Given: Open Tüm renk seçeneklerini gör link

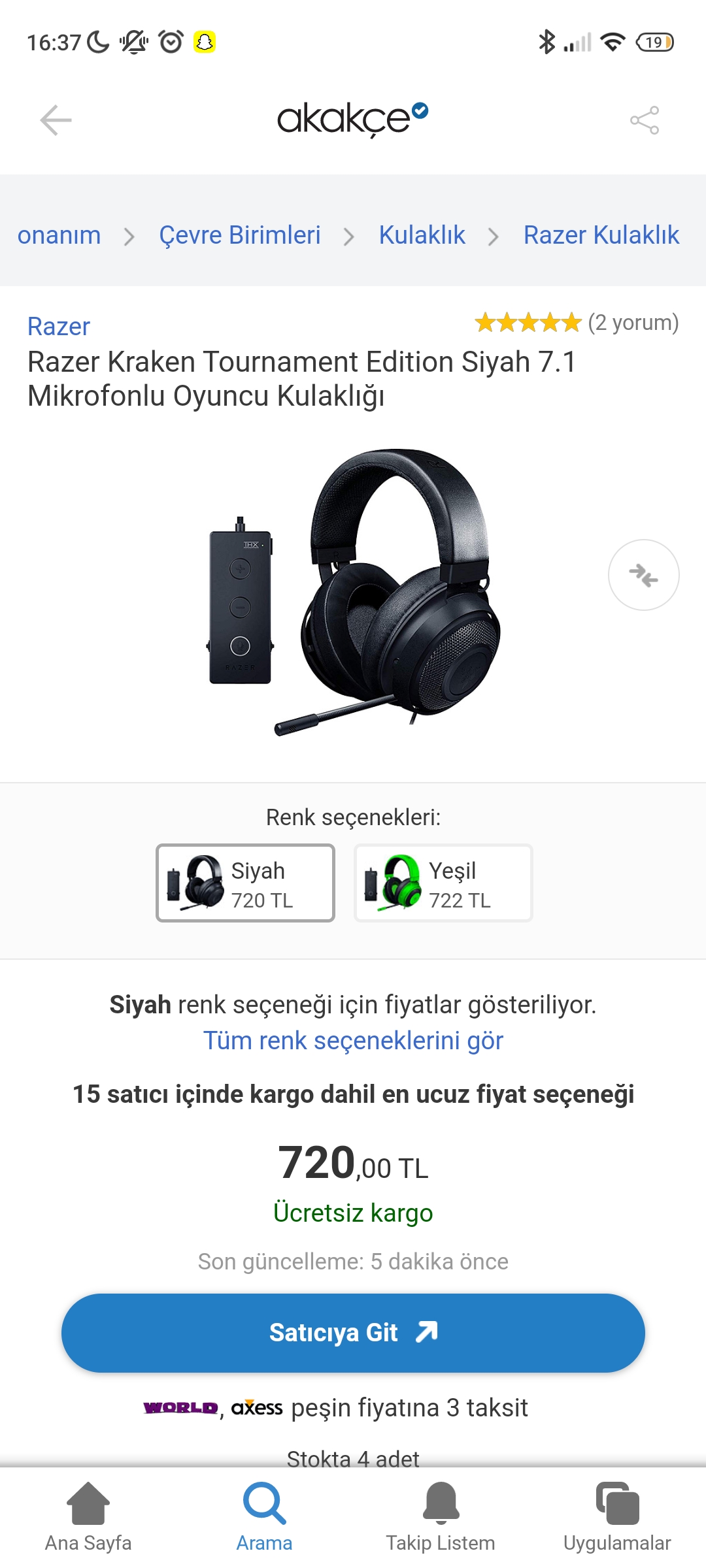Looking at the screenshot, I should coord(353,1041).
